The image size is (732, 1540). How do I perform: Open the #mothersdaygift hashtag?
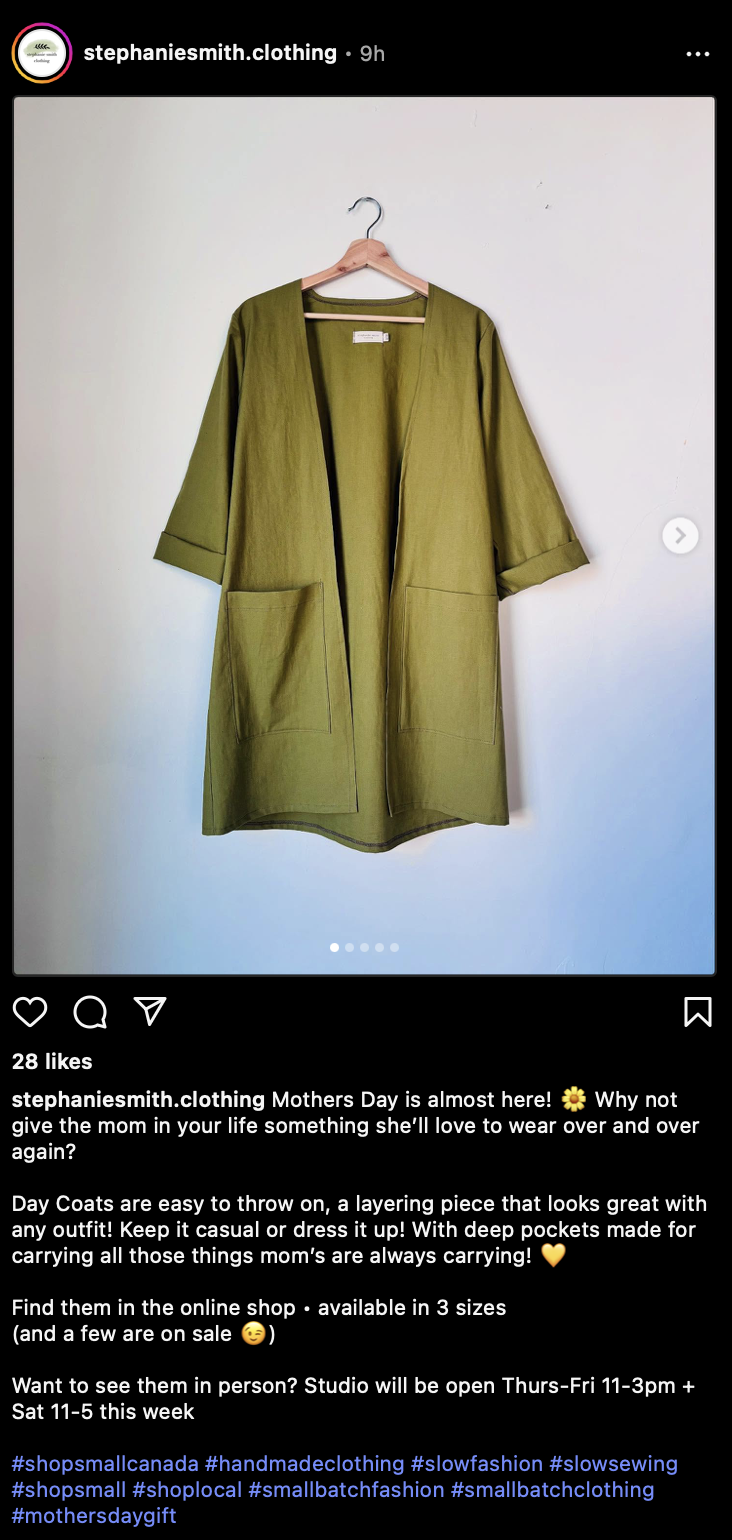[94, 1516]
